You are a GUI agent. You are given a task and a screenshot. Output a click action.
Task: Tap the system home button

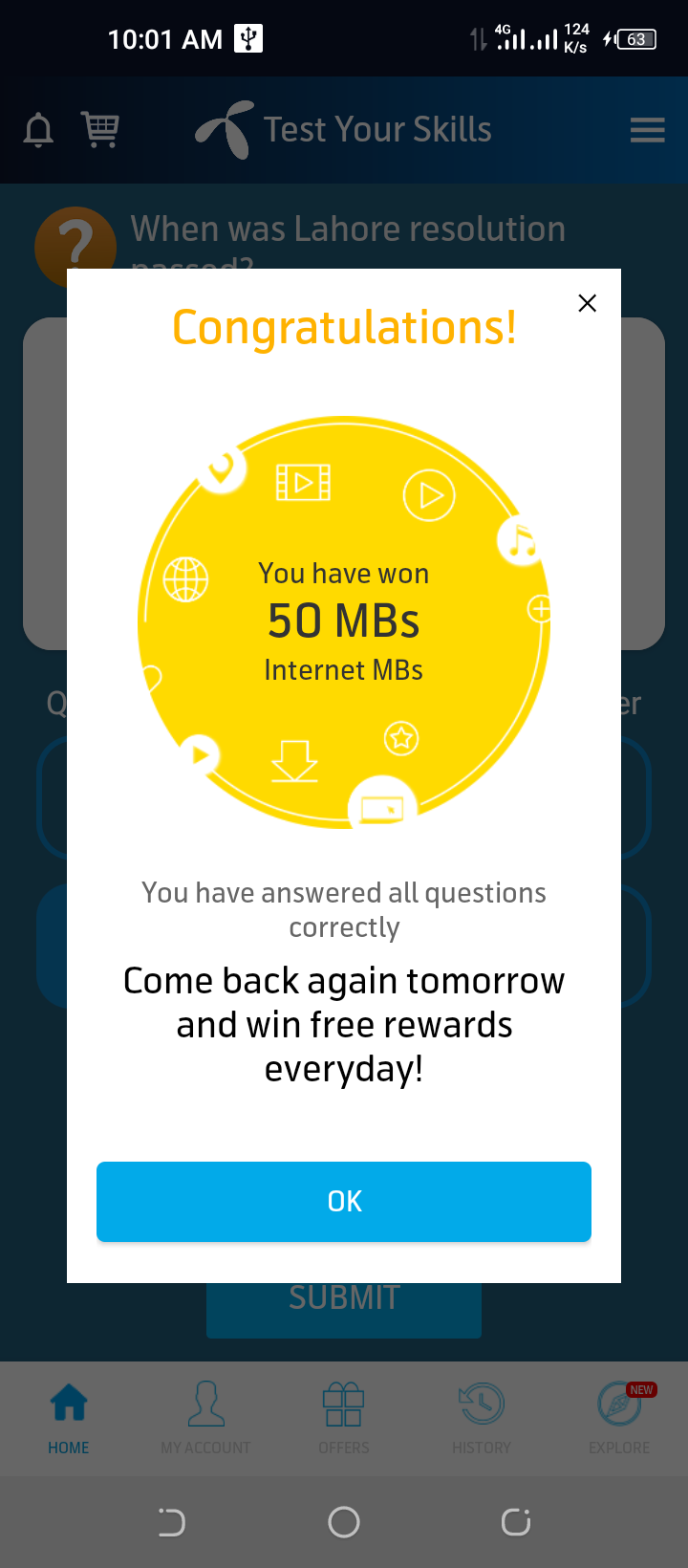click(x=344, y=1521)
